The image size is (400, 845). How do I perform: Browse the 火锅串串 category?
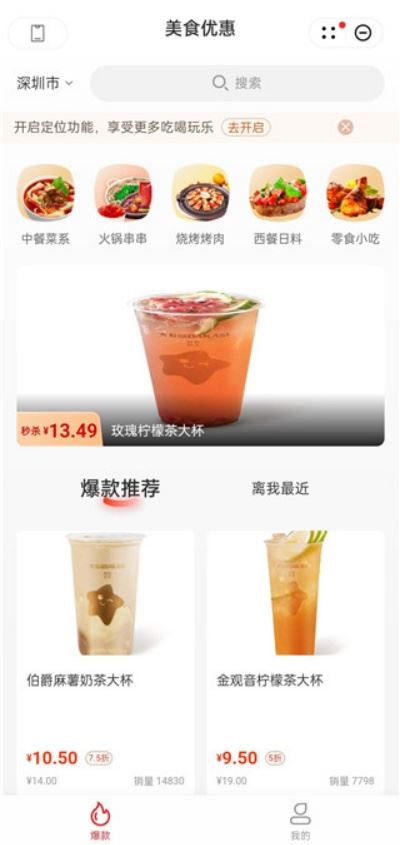(123, 206)
